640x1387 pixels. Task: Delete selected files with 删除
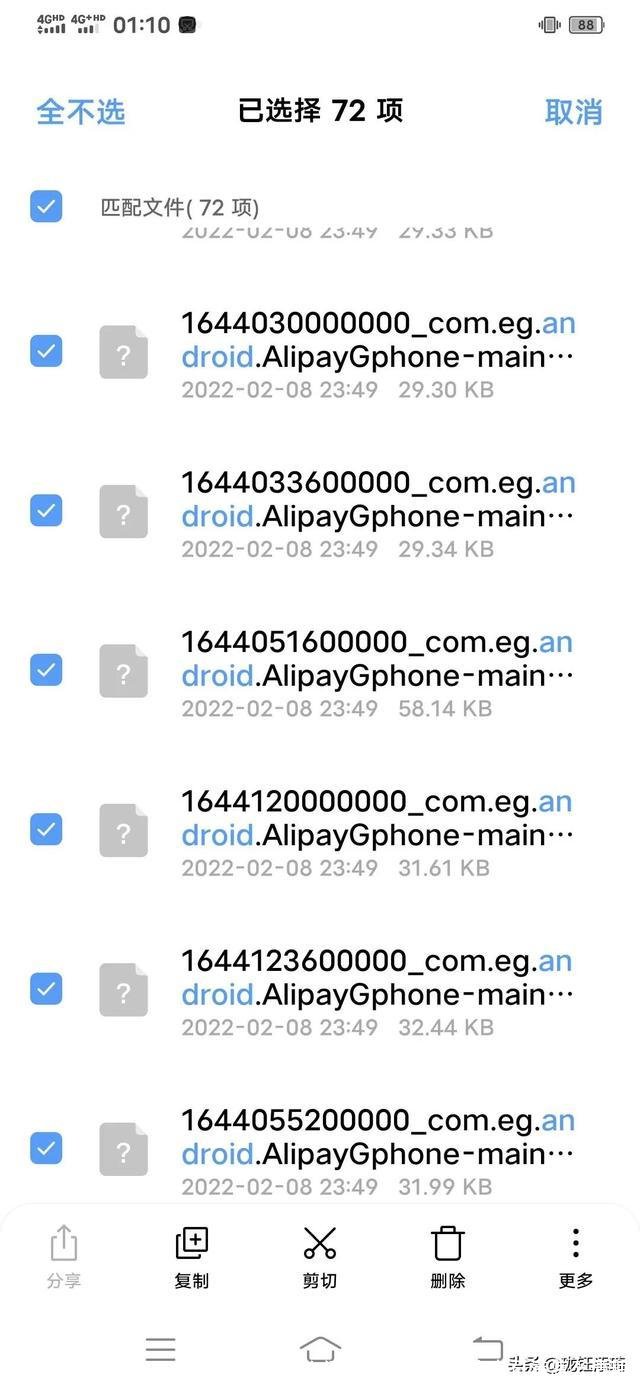pos(447,1257)
